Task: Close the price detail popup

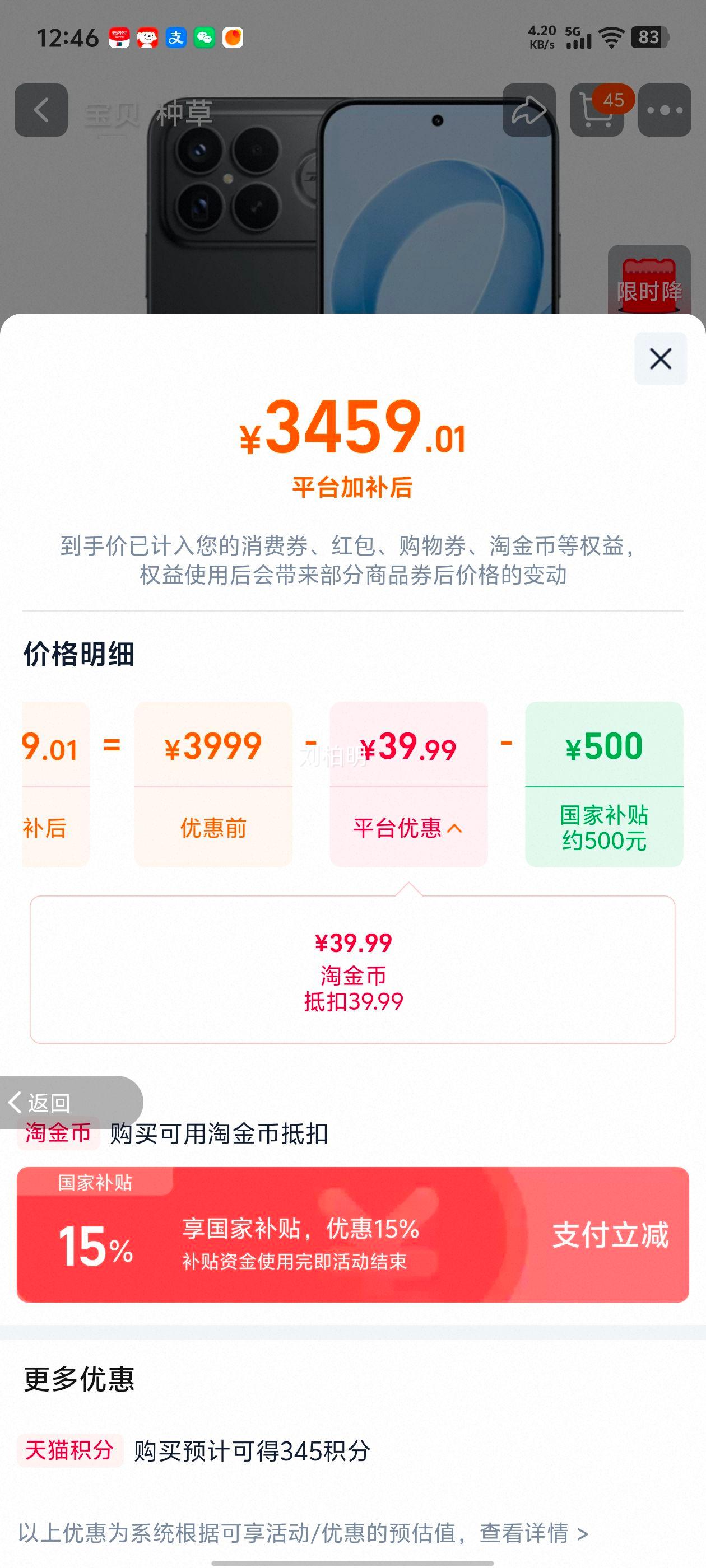Action: pos(660,359)
